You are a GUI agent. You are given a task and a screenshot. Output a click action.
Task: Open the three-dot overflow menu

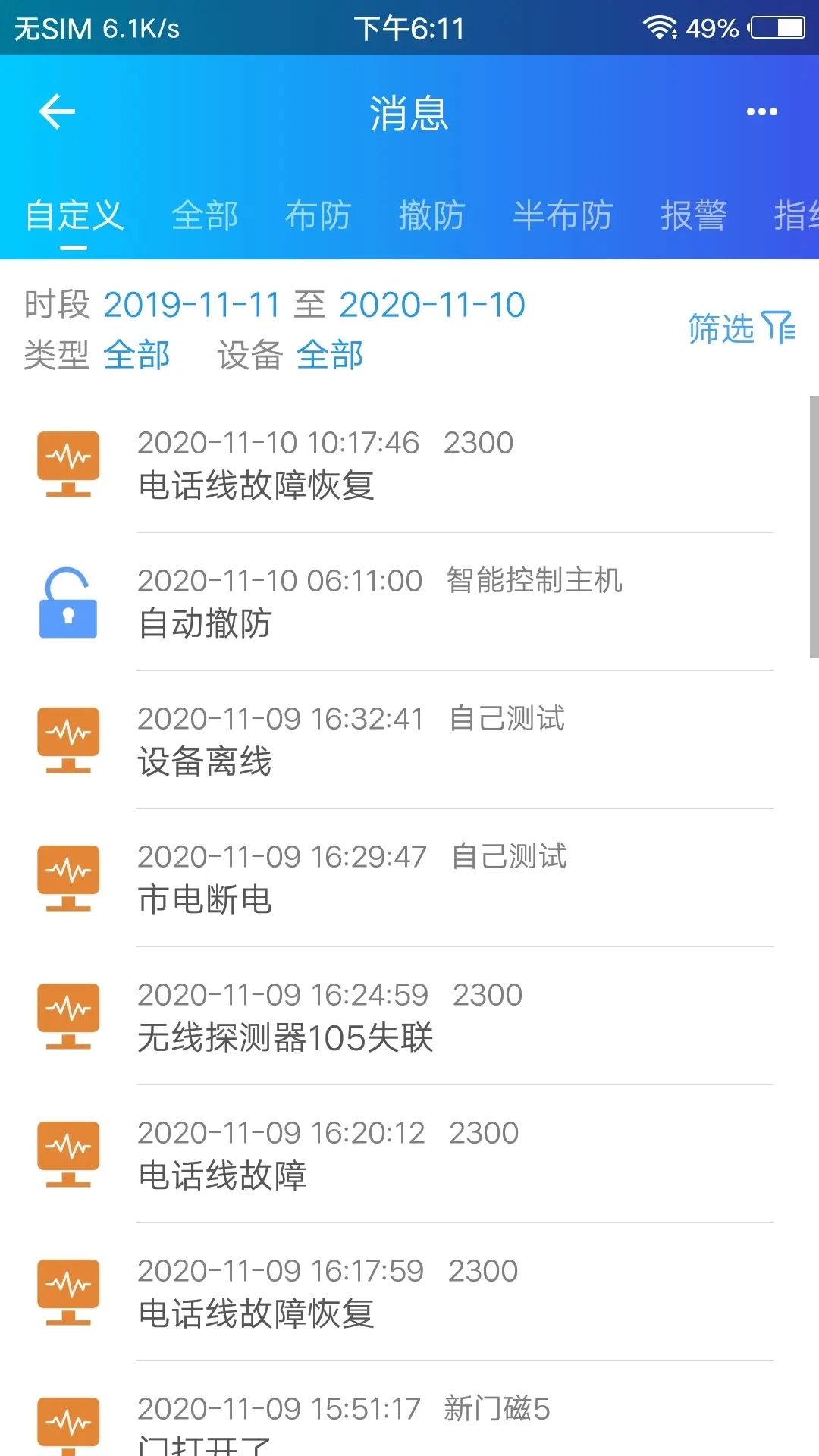coord(761,112)
